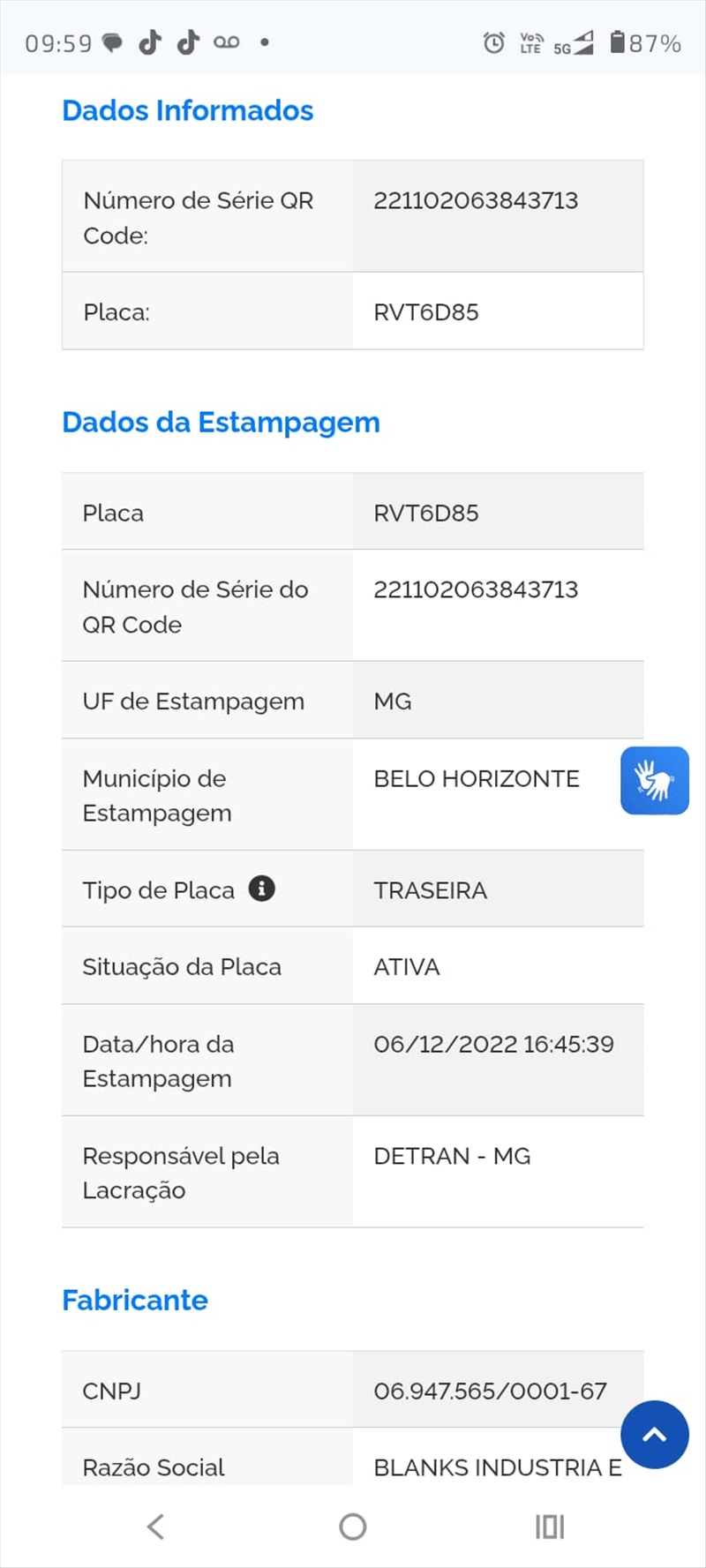Select the Dados Informados heading
Viewport: 706px width, 1568px height.
click(188, 110)
